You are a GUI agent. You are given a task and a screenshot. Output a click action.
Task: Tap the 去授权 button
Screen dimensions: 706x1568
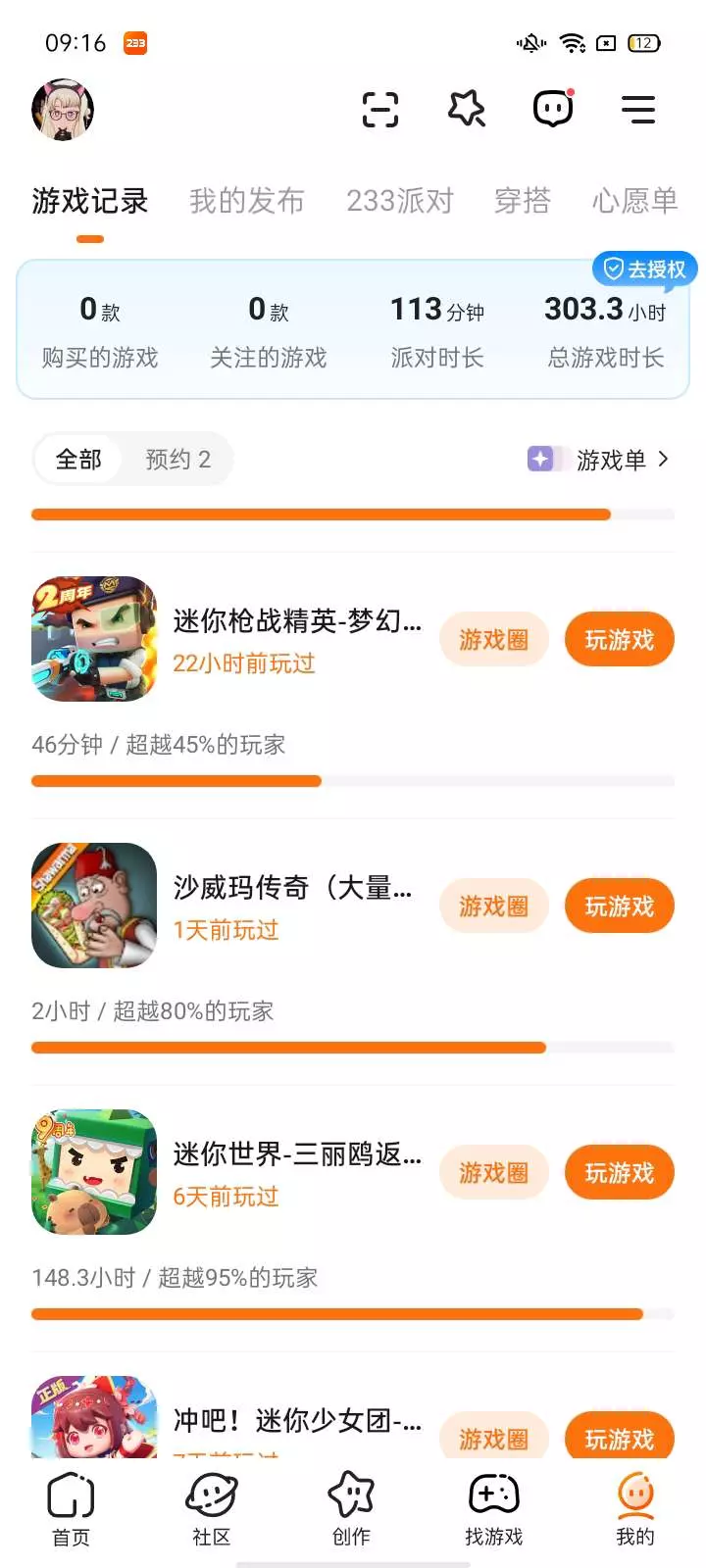(644, 269)
